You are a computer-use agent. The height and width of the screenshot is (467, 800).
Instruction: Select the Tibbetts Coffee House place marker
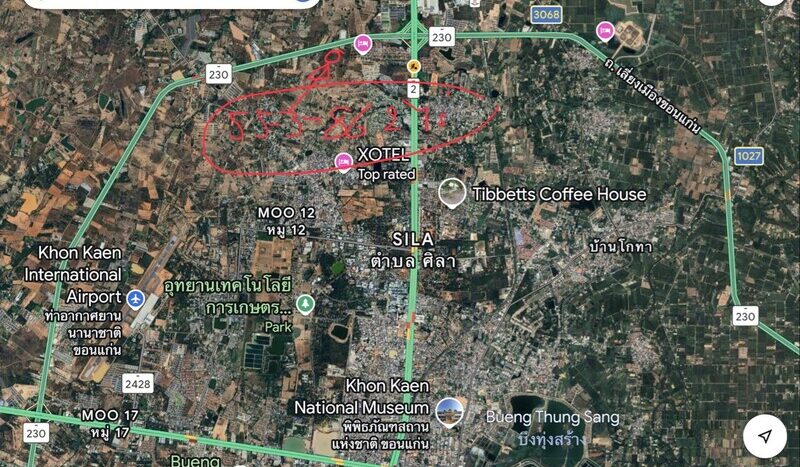coord(453,193)
